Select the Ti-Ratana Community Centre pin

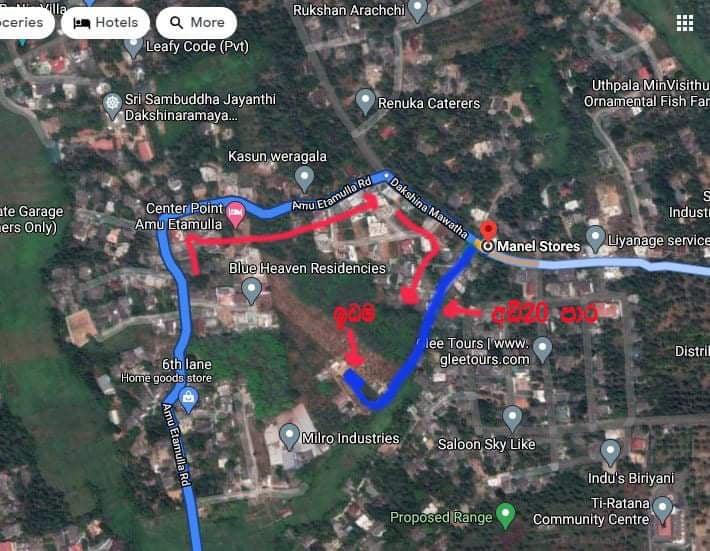click(662, 509)
